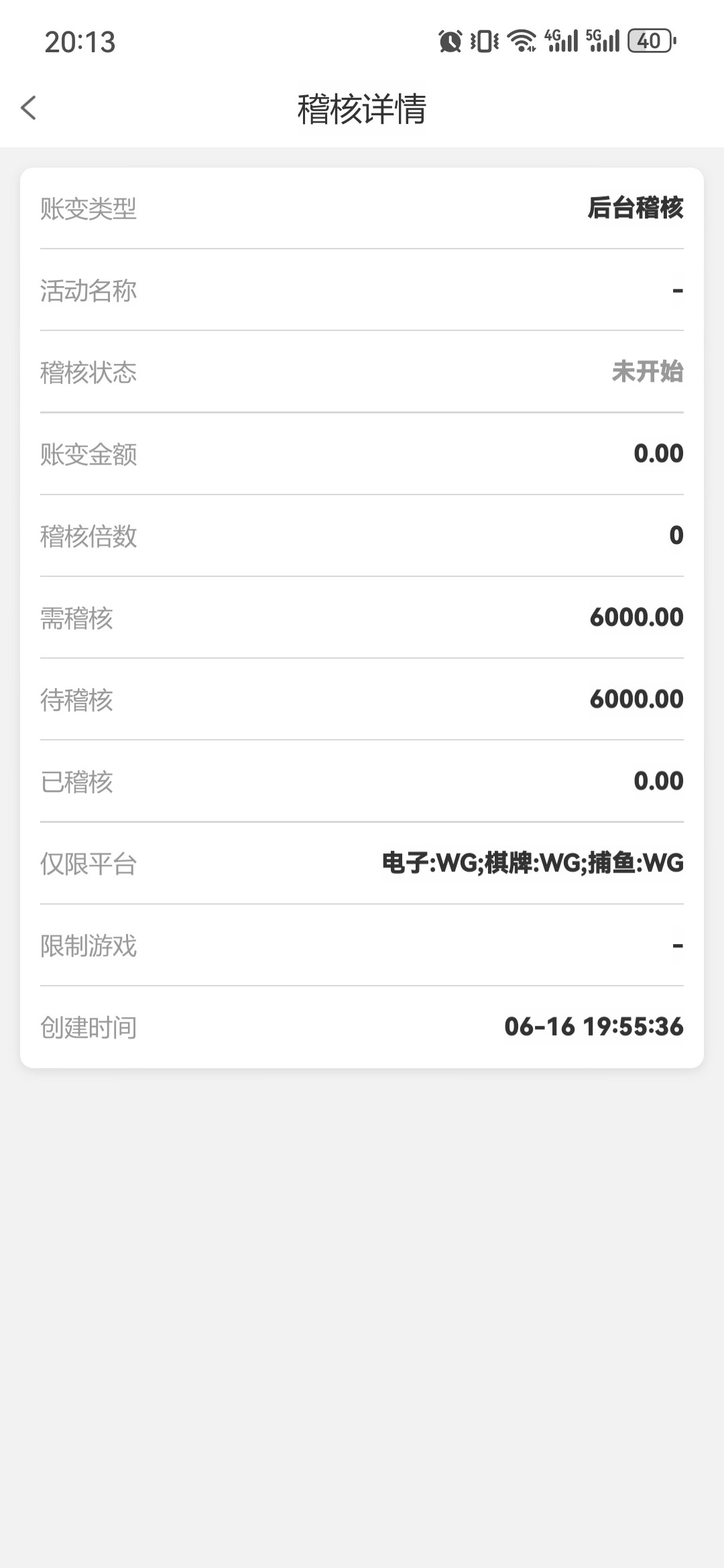This screenshot has height=1568, width=724.
Task: Expand the 仅限平台 platform list row
Action: pos(362,864)
